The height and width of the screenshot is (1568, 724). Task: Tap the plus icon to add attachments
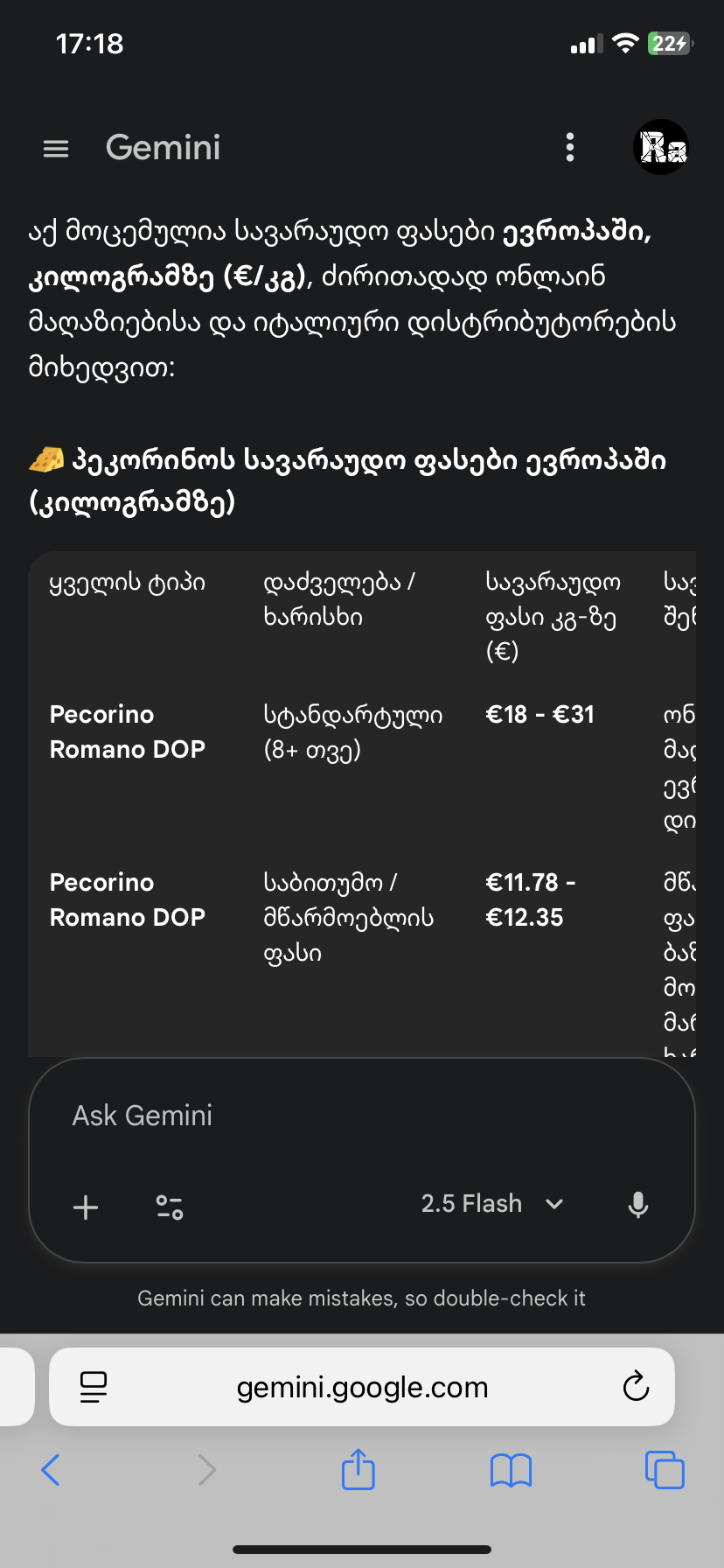point(86,1207)
